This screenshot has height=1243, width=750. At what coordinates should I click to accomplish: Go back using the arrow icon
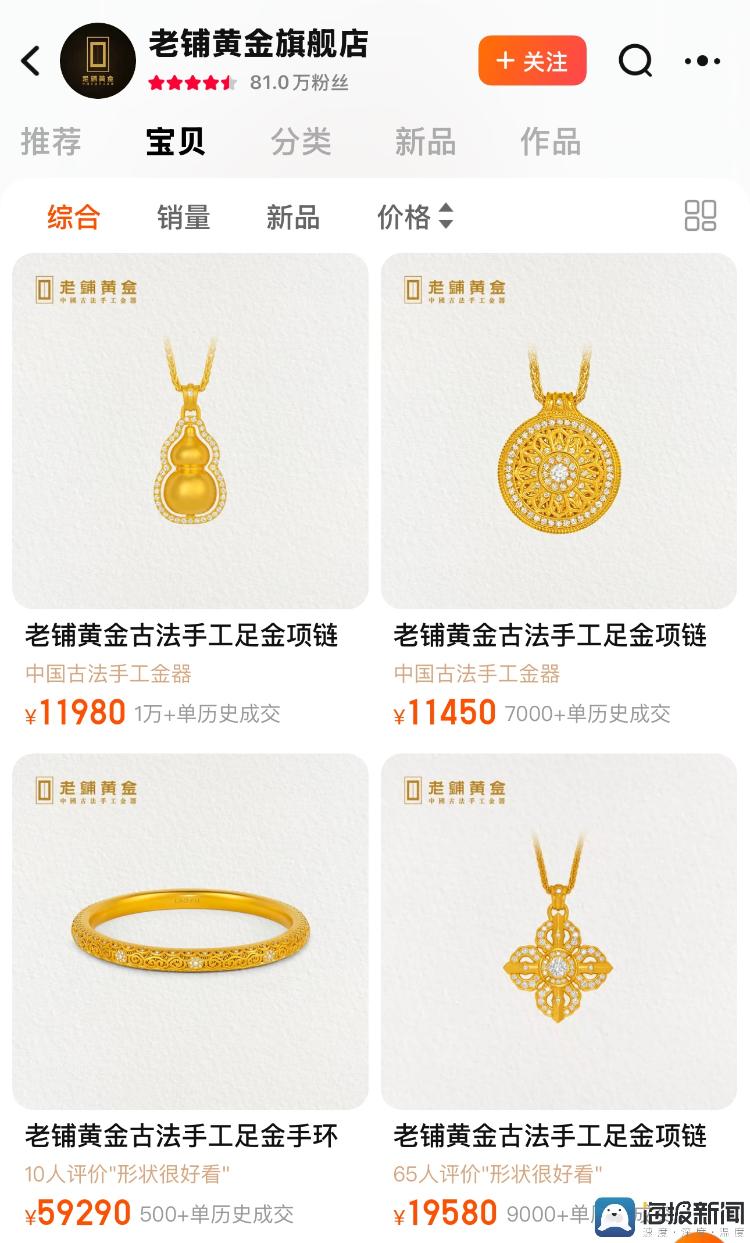31,61
